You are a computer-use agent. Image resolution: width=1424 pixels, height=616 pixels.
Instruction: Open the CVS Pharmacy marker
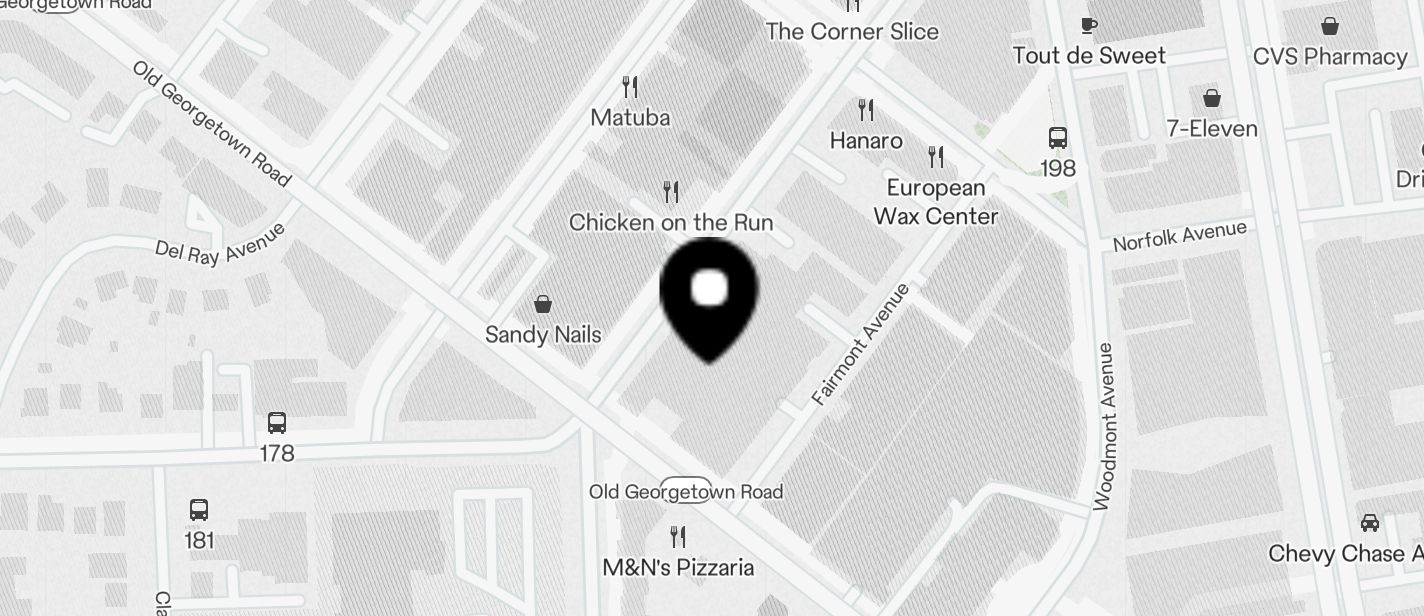click(1330, 27)
